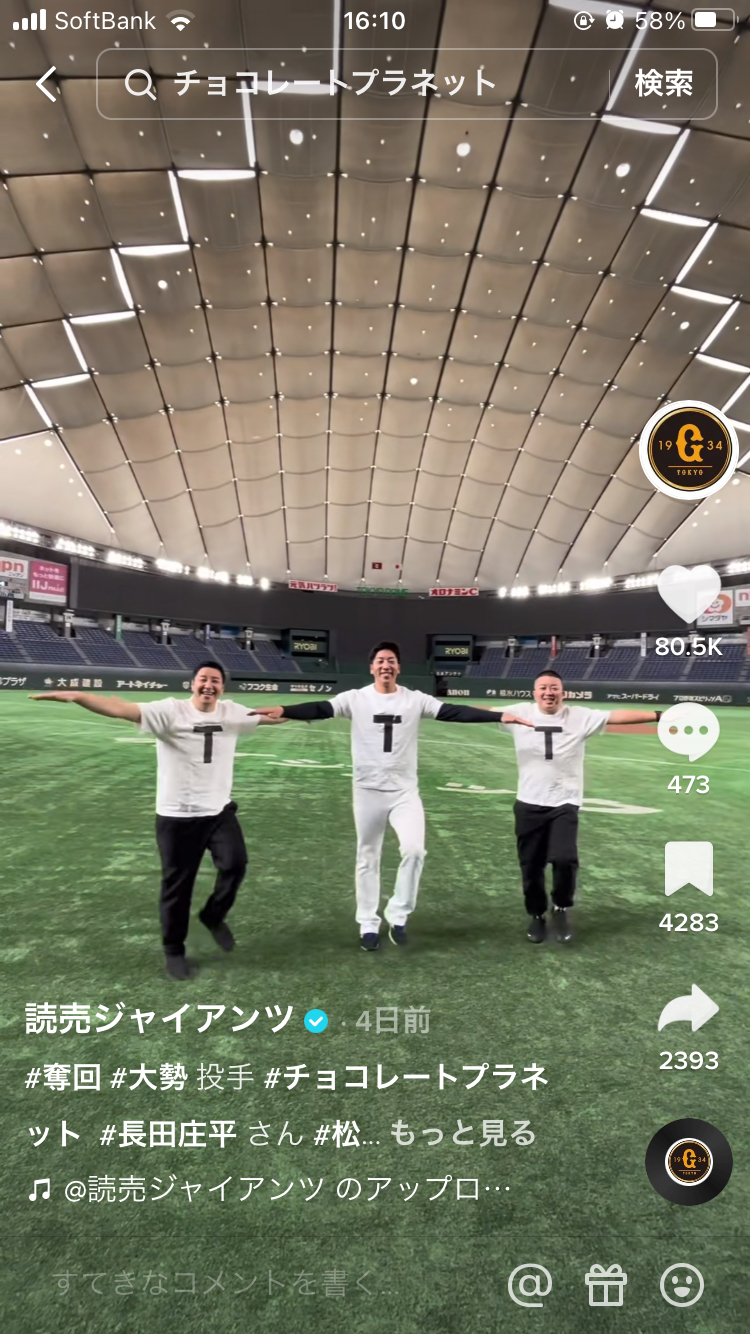Screen dimensions: 750x1334
Task: Go back with the top-left arrow
Action: click(x=47, y=84)
